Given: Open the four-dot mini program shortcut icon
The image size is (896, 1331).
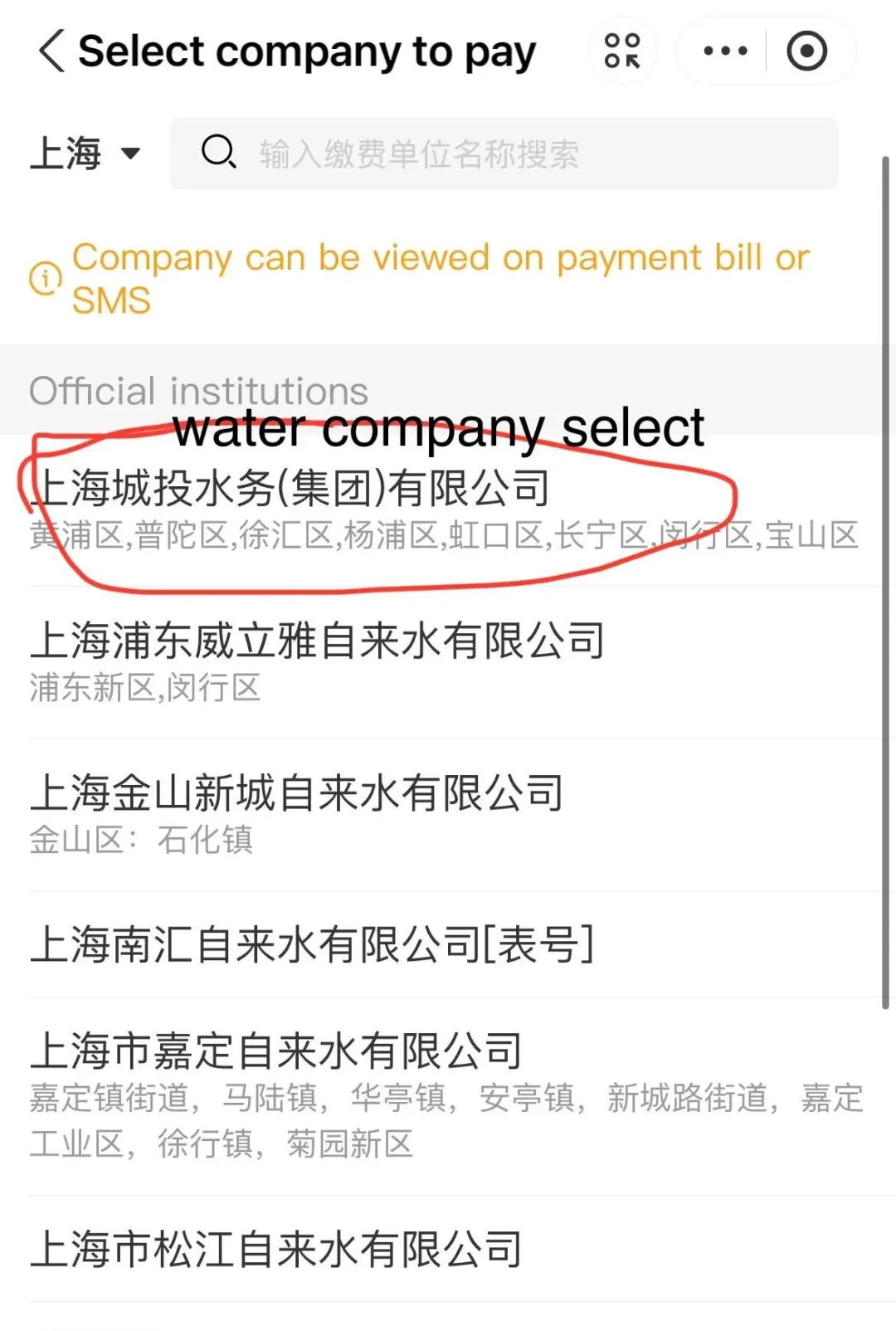Looking at the screenshot, I should pos(622,51).
